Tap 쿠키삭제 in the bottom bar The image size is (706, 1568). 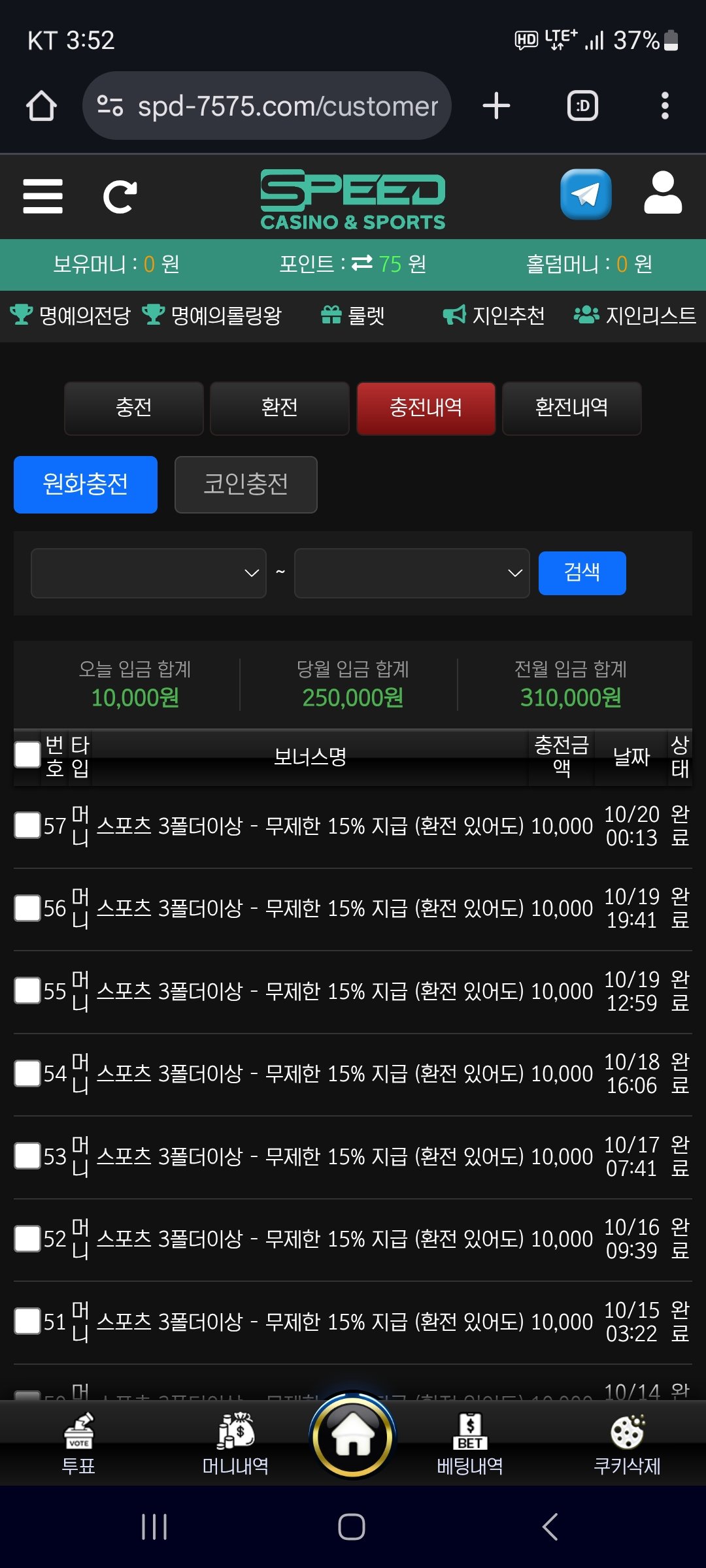[627, 1445]
